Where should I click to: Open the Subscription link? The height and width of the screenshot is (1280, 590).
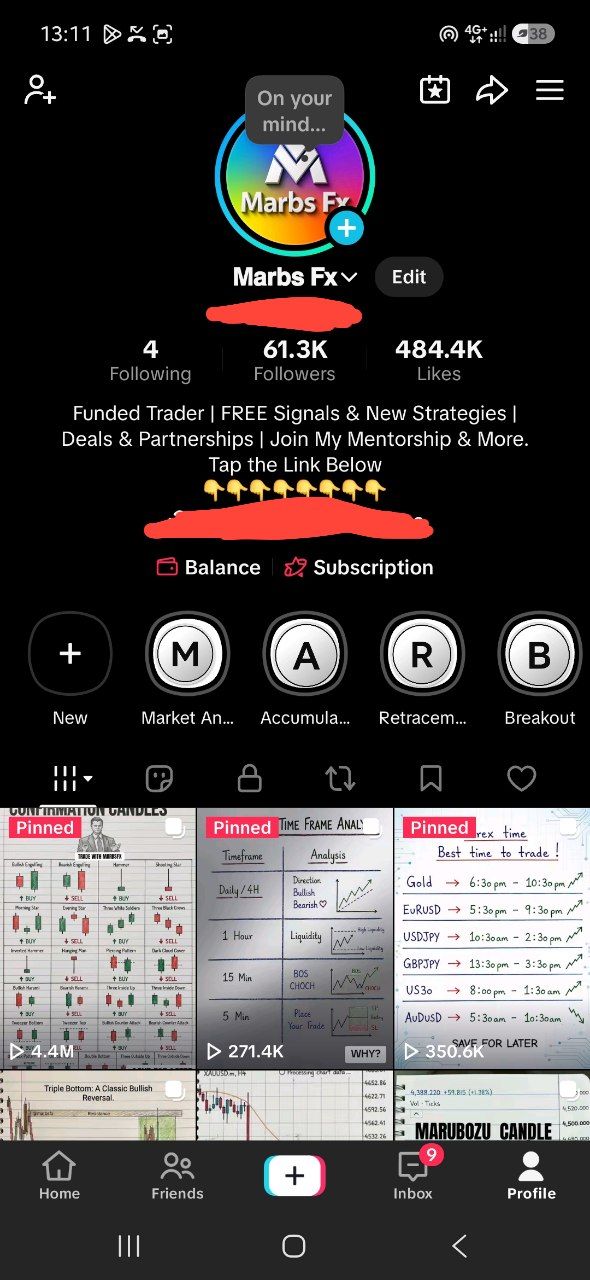tap(359, 567)
